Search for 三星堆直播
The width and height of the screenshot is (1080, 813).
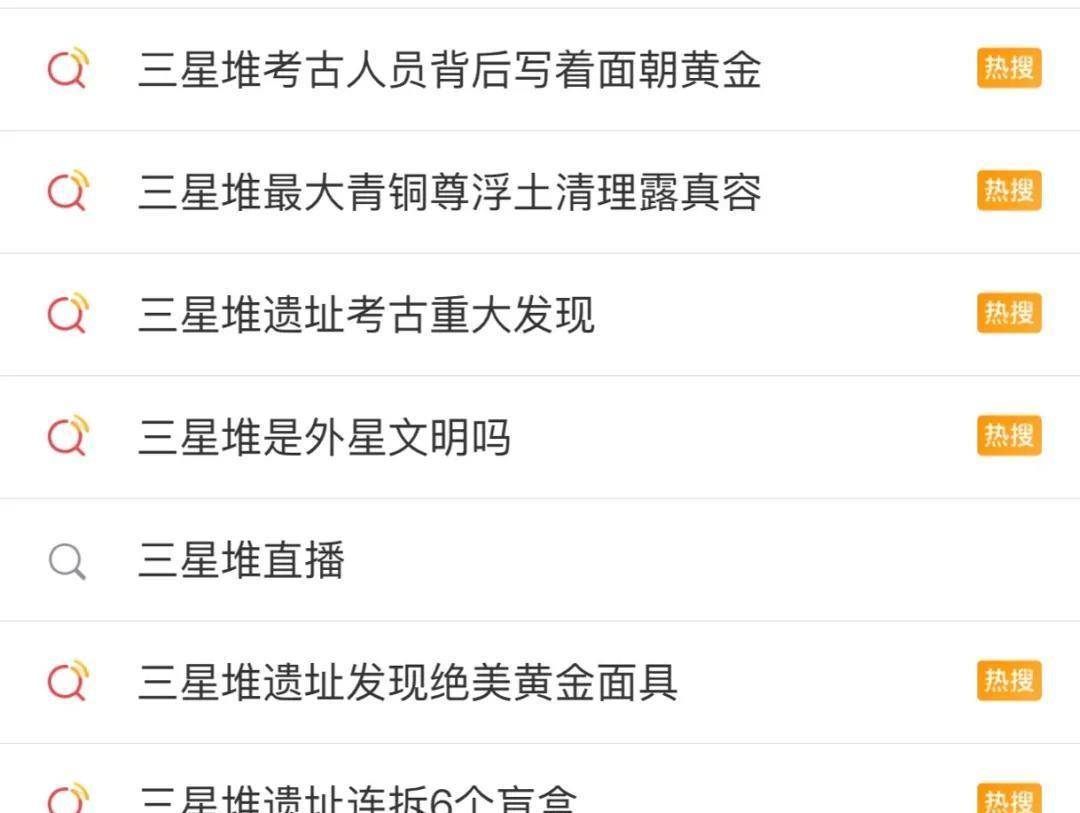click(x=241, y=560)
